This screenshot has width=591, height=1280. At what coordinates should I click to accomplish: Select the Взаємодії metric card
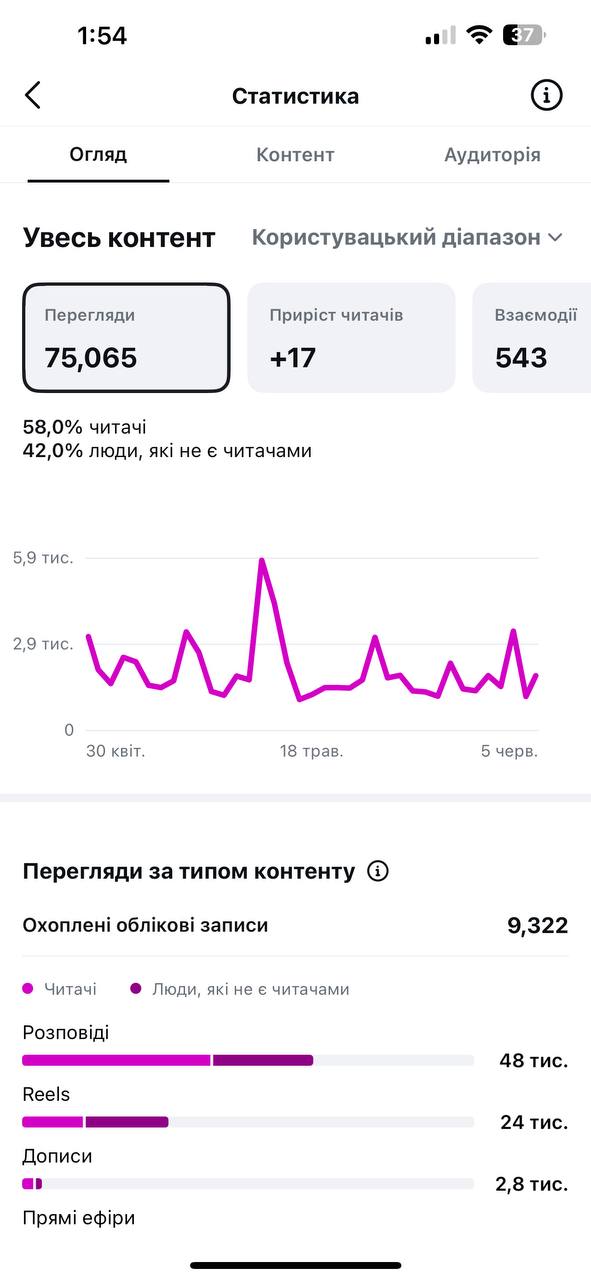point(531,338)
